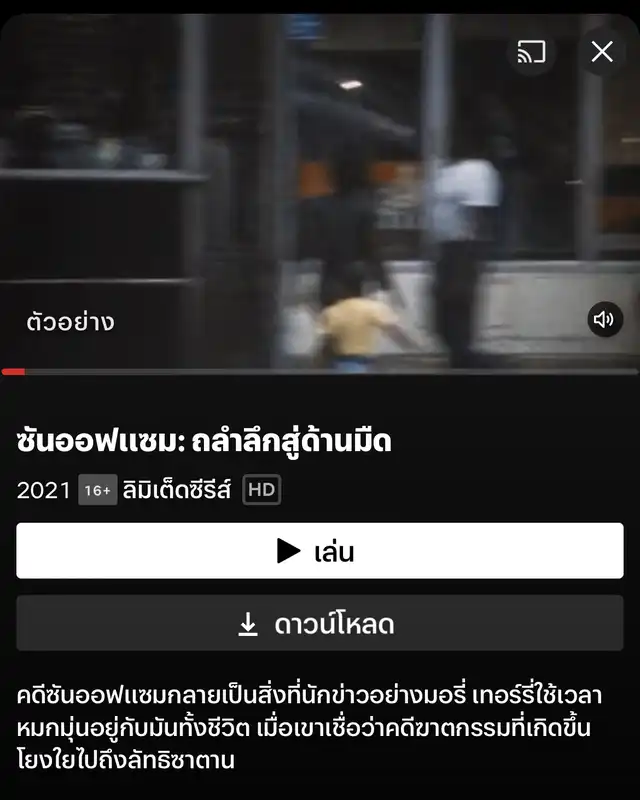640x800 pixels.
Task: Mute the trailer preview sound
Action: tap(605, 319)
